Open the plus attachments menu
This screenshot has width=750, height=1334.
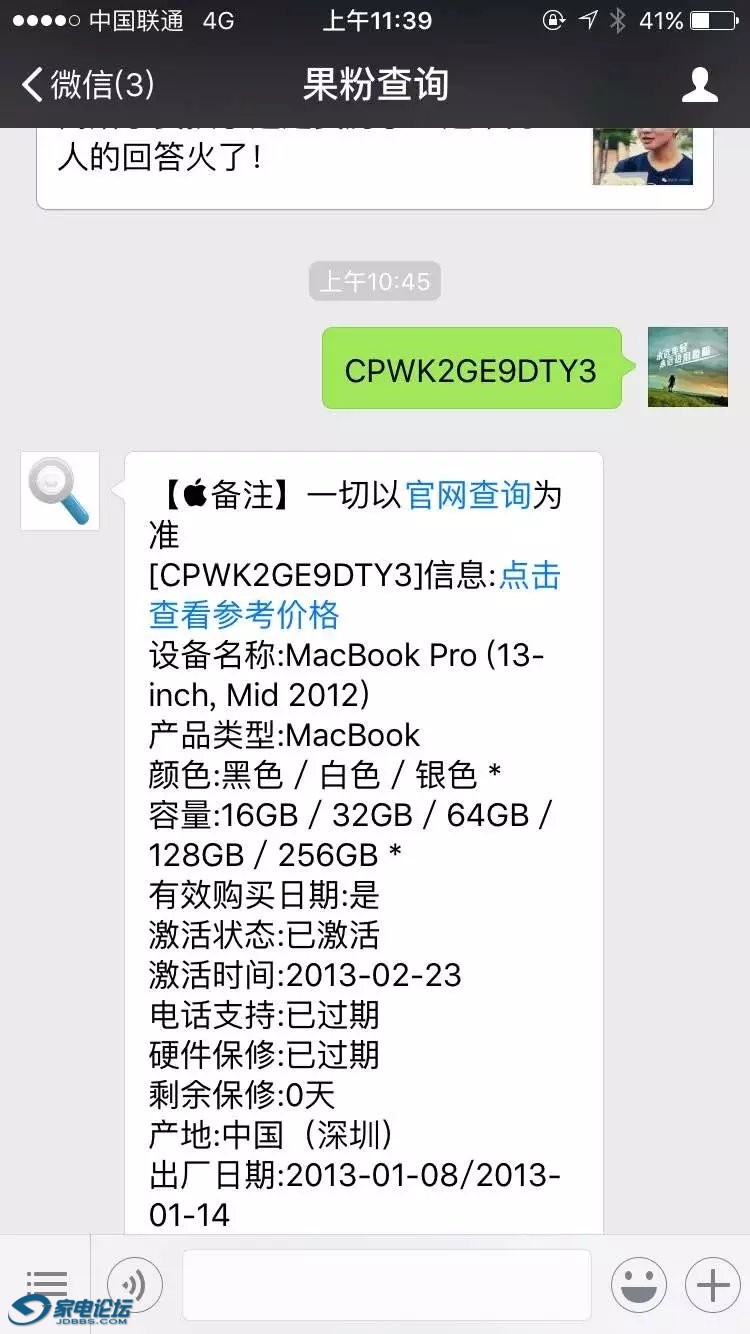[712, 1284]
